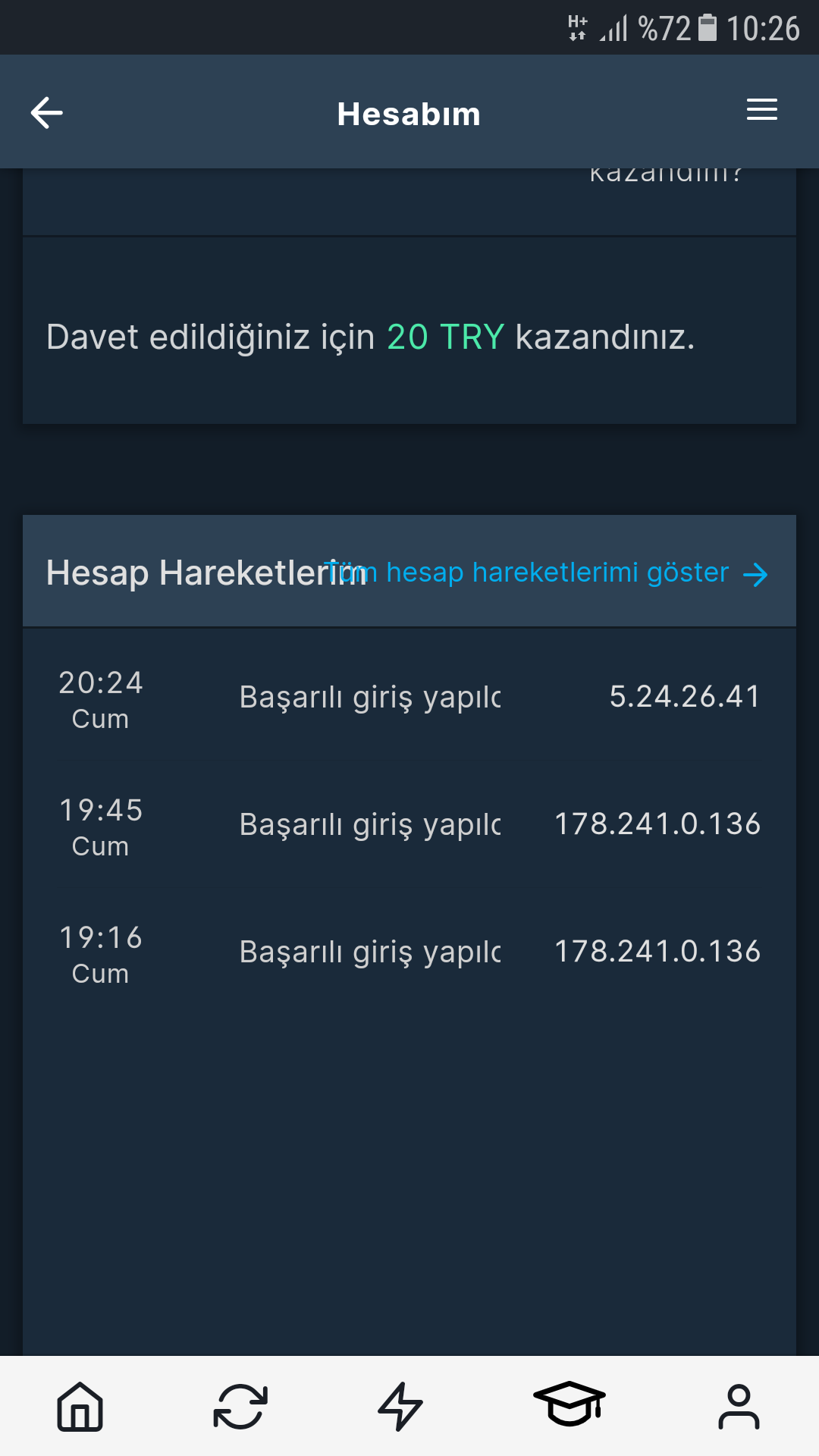Viewport: 819px width, 1456px height.
Task: Go to the home tab
Action: [80, 1407]
